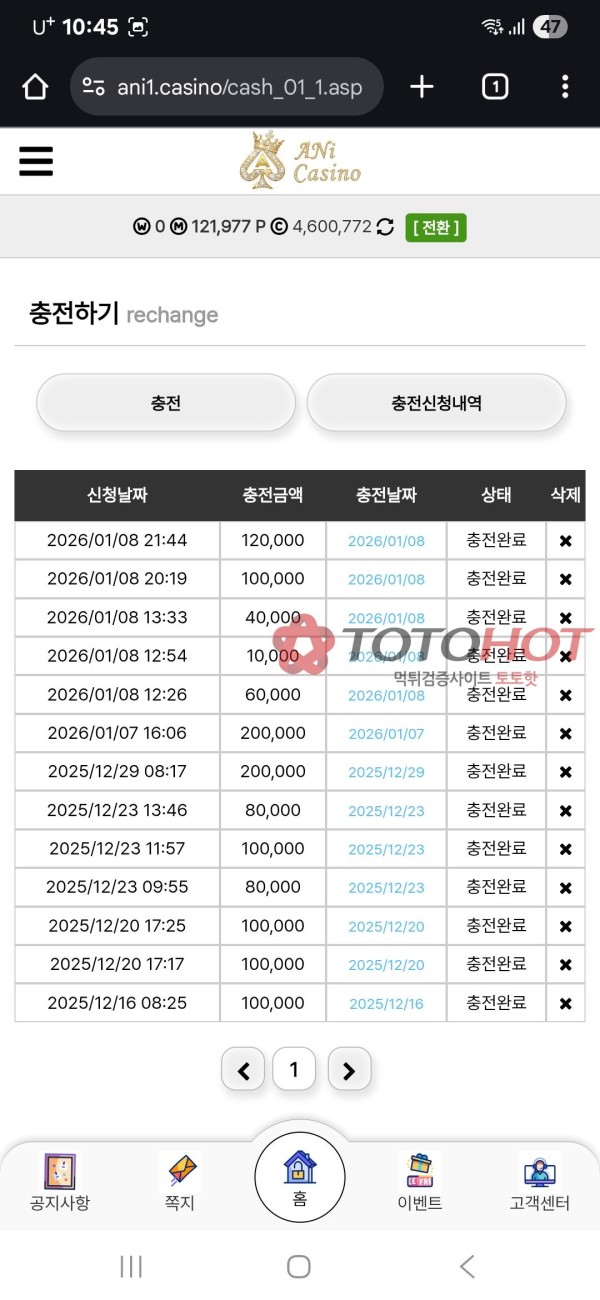
Task: View 충전신청내역 history
Action: pos(436,403)
